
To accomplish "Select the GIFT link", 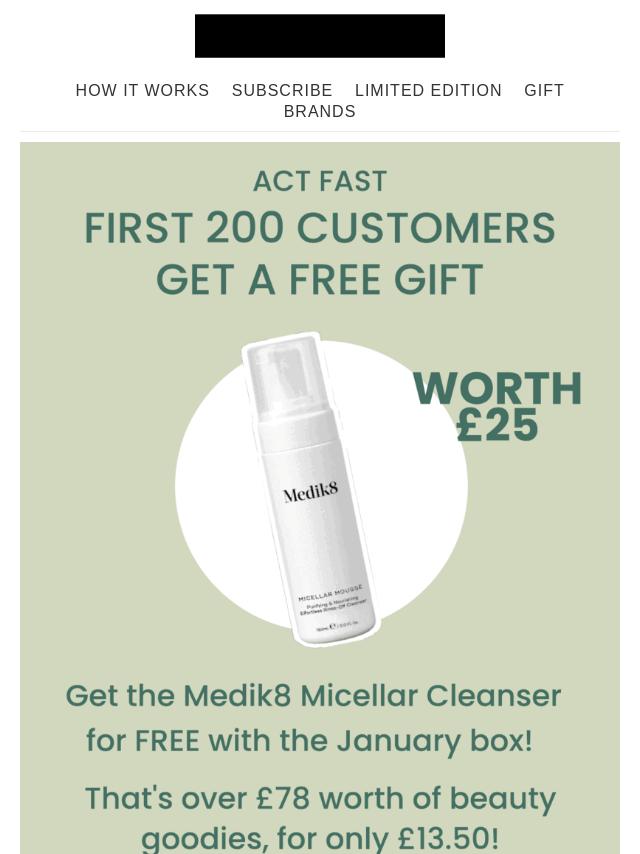I will pos(544,90).
